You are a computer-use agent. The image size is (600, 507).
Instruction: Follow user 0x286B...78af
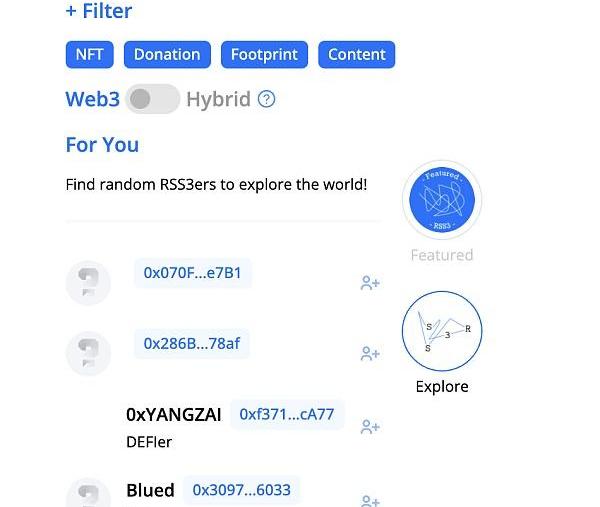[370, 354]
